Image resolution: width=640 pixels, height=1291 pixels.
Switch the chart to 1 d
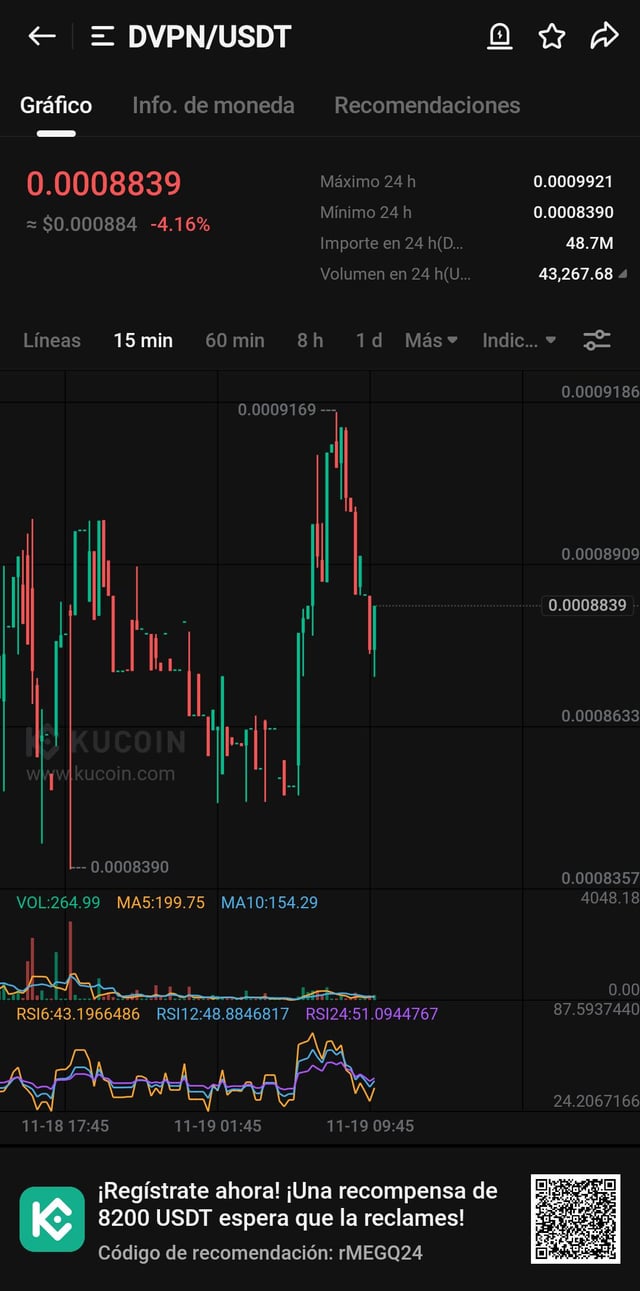coord(369,340)
